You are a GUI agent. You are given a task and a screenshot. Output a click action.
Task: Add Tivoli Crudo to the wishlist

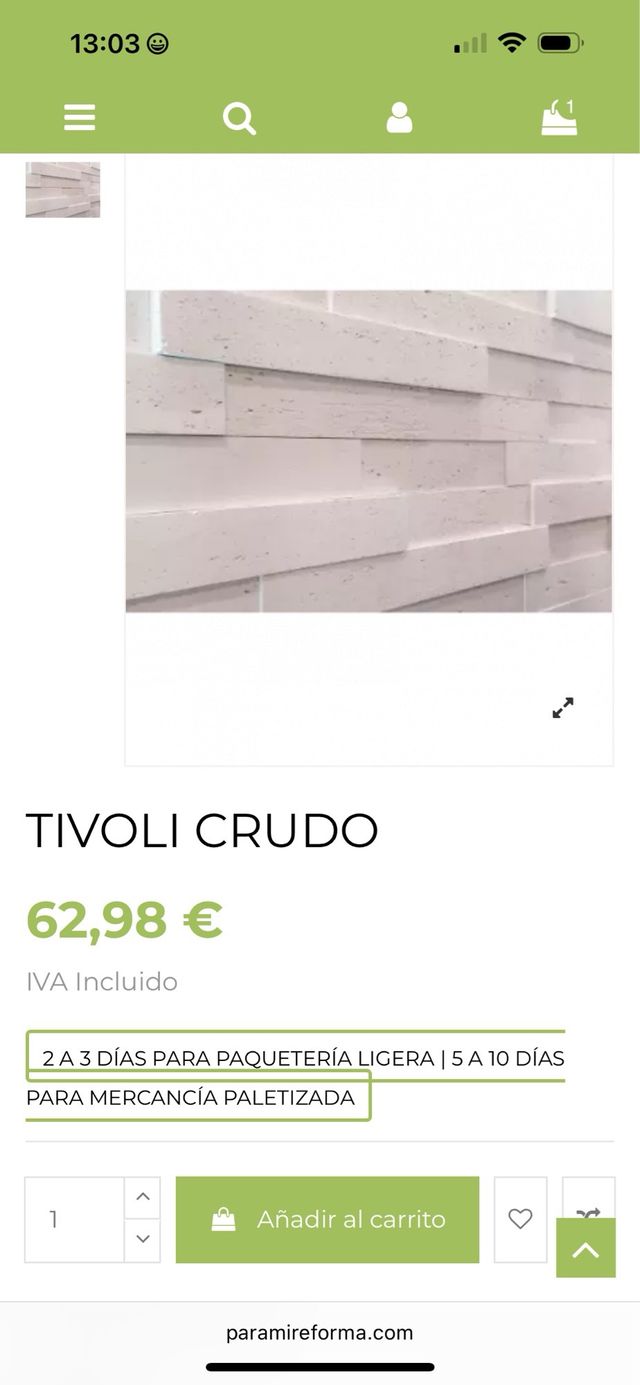tap(520, 1219)
